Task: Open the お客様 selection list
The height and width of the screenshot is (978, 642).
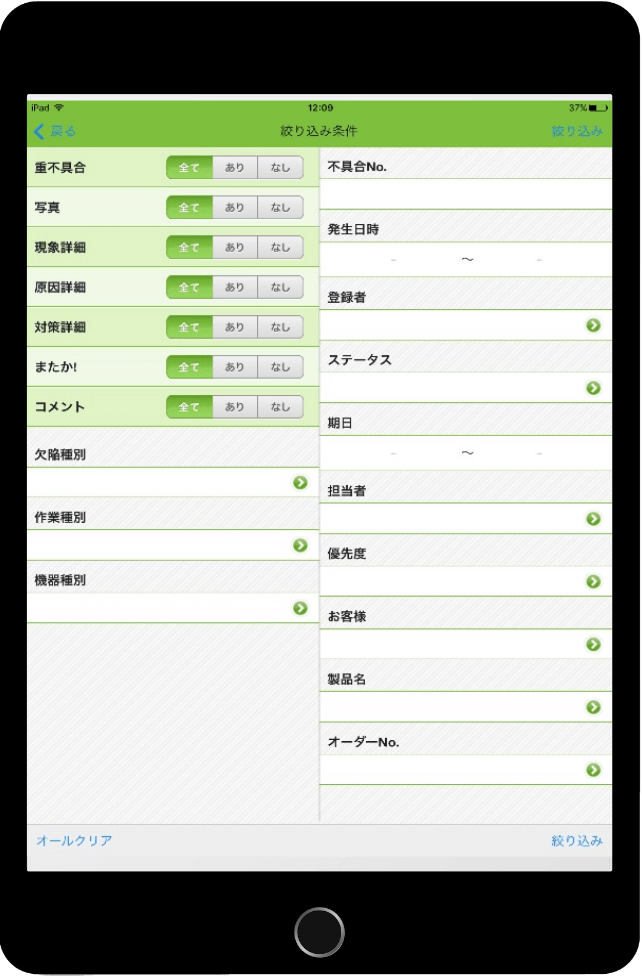Action: (x=593, y=644)
